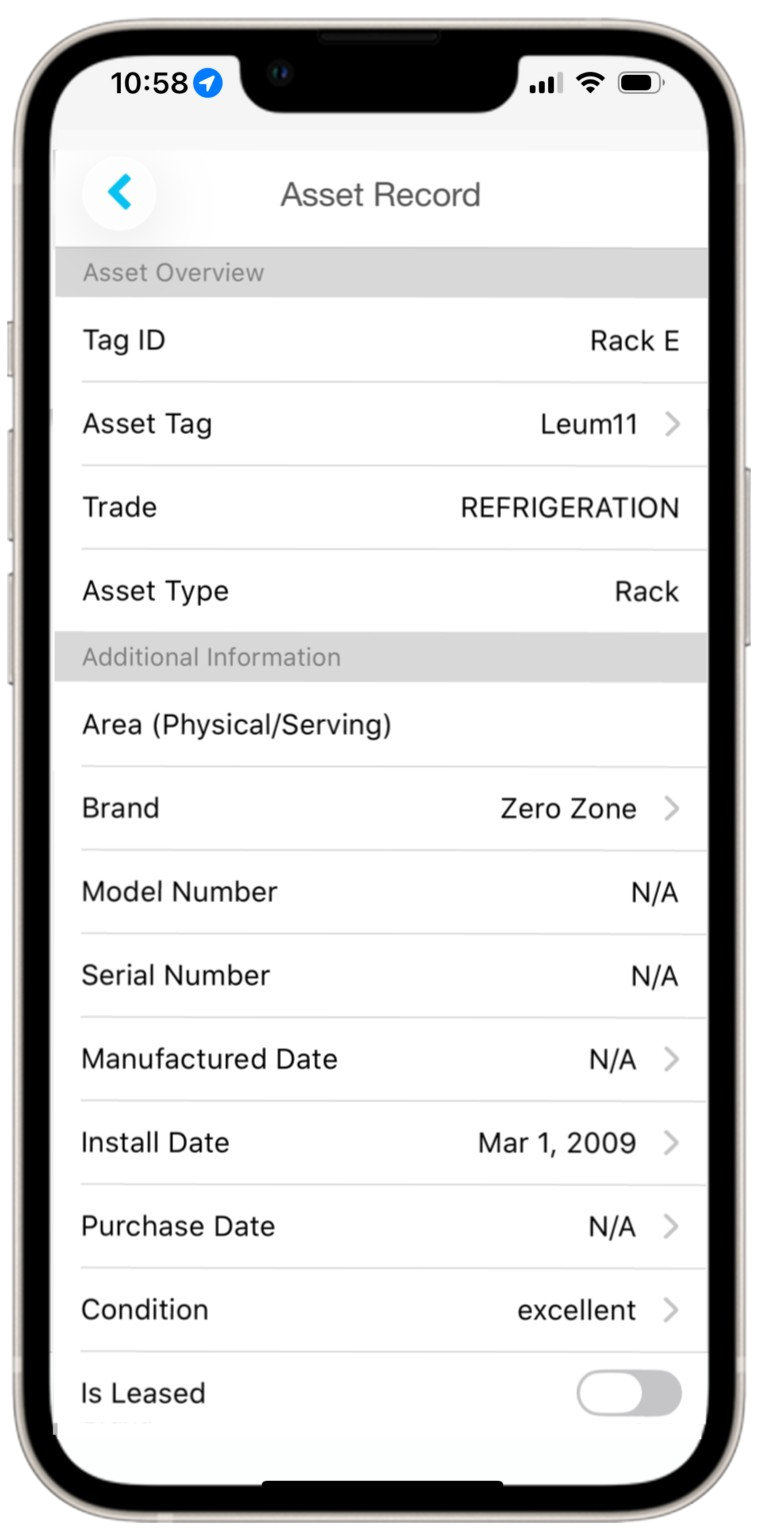The width and height of the screenshot is (765, 1536).
Task: Go back from Asset Record
Action: (x=120, y=192)
